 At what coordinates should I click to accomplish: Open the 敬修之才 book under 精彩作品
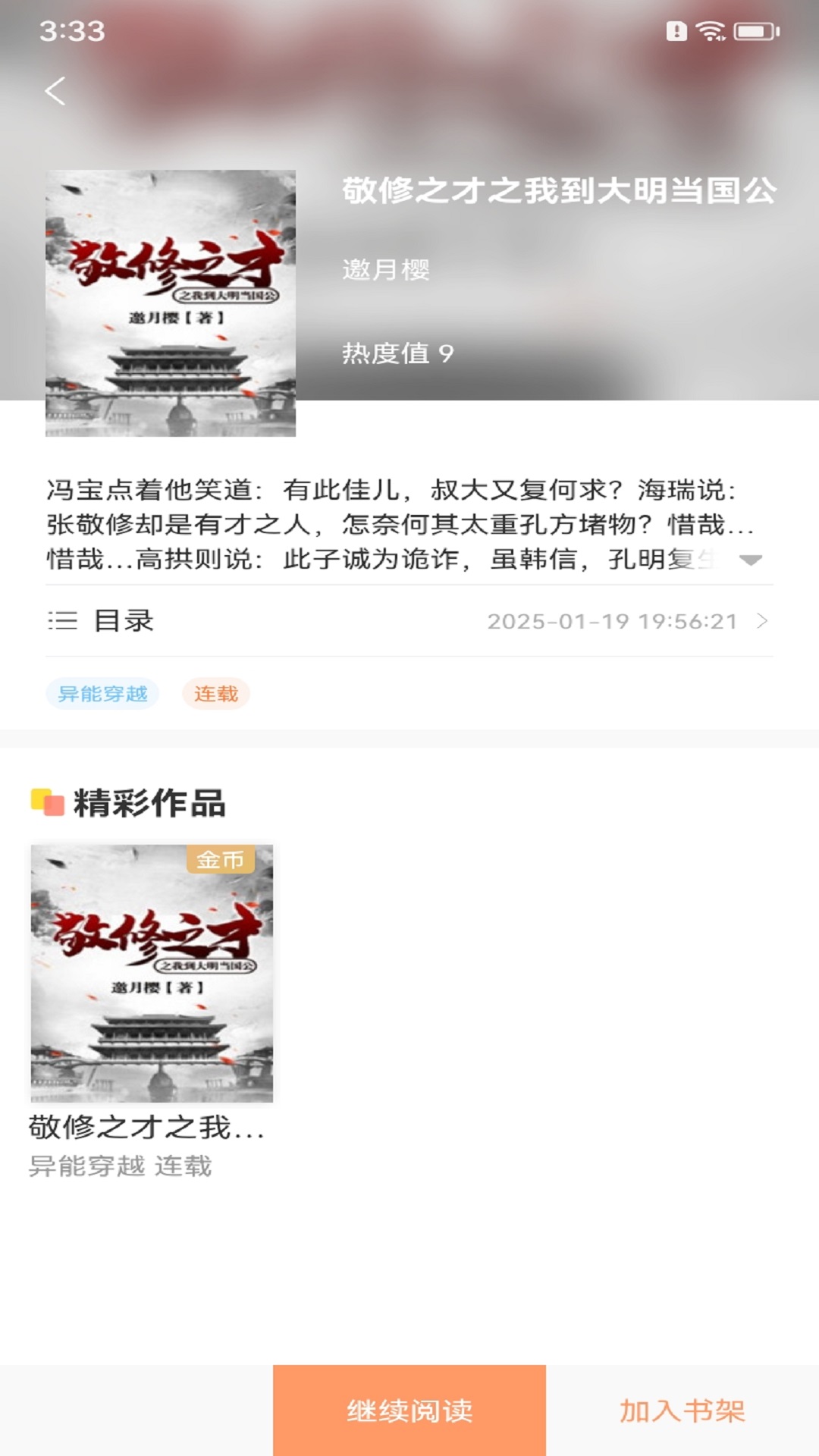(152, 973)
